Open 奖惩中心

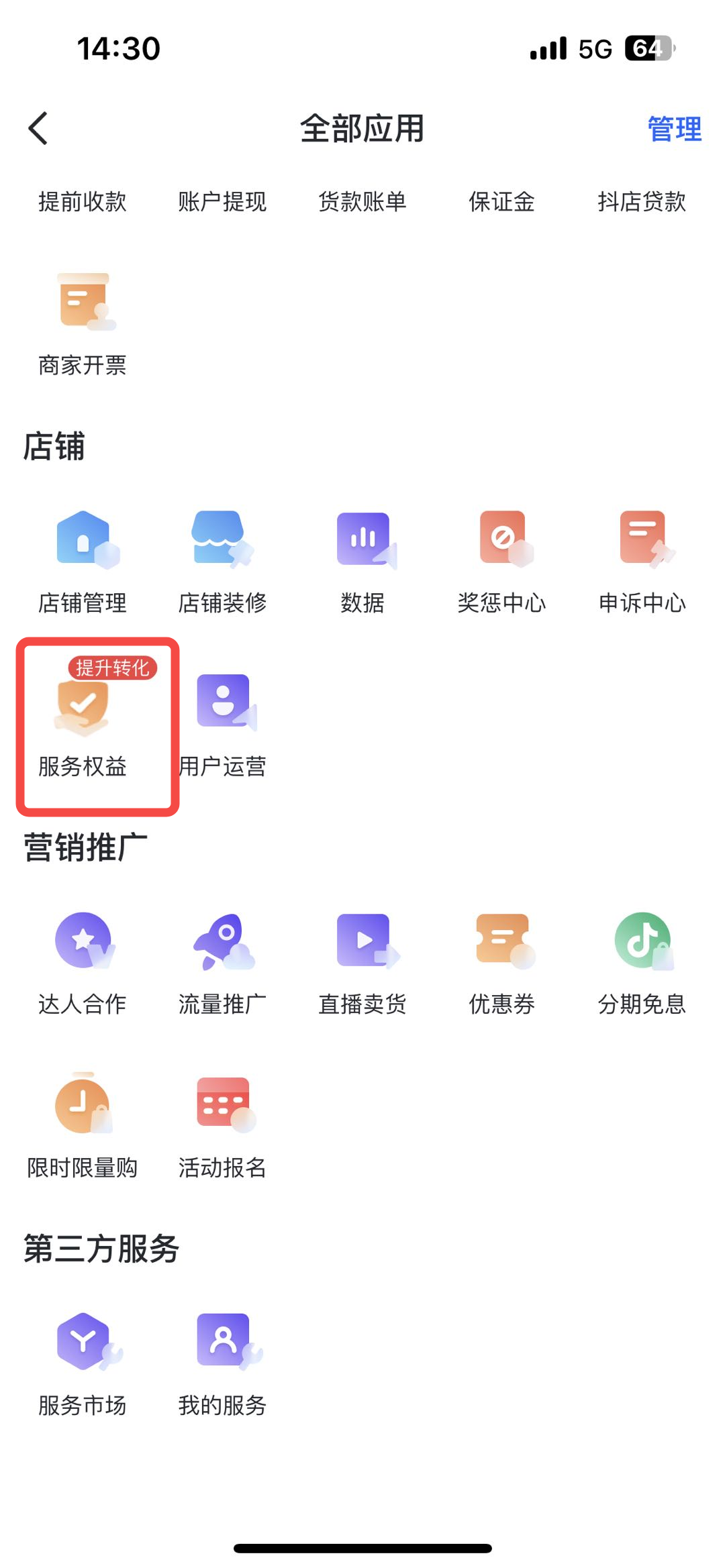pos(502,561)
